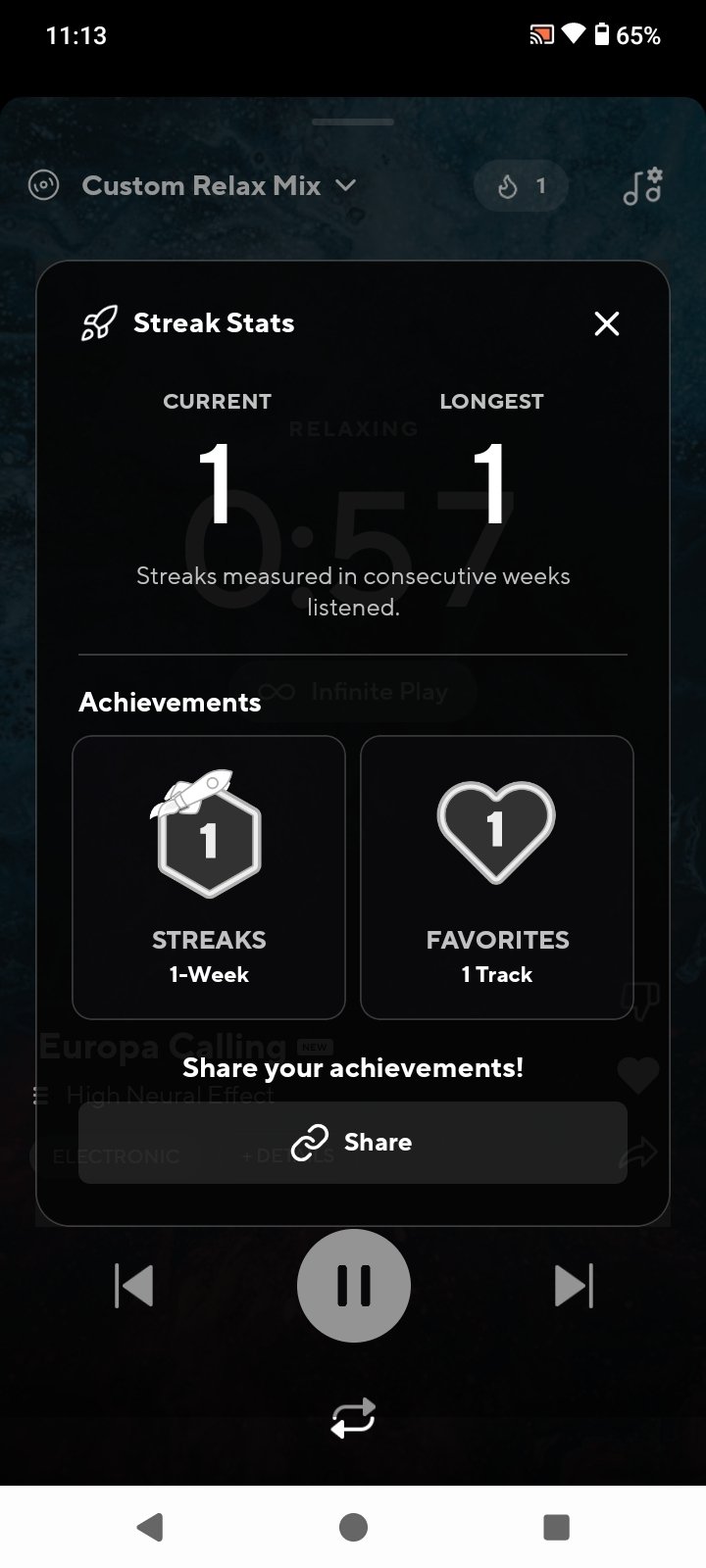Pause the current track
Image resolution: width=706 pixels, height=1568 pixels.
pyautogui.click(x=353, y=1286)
